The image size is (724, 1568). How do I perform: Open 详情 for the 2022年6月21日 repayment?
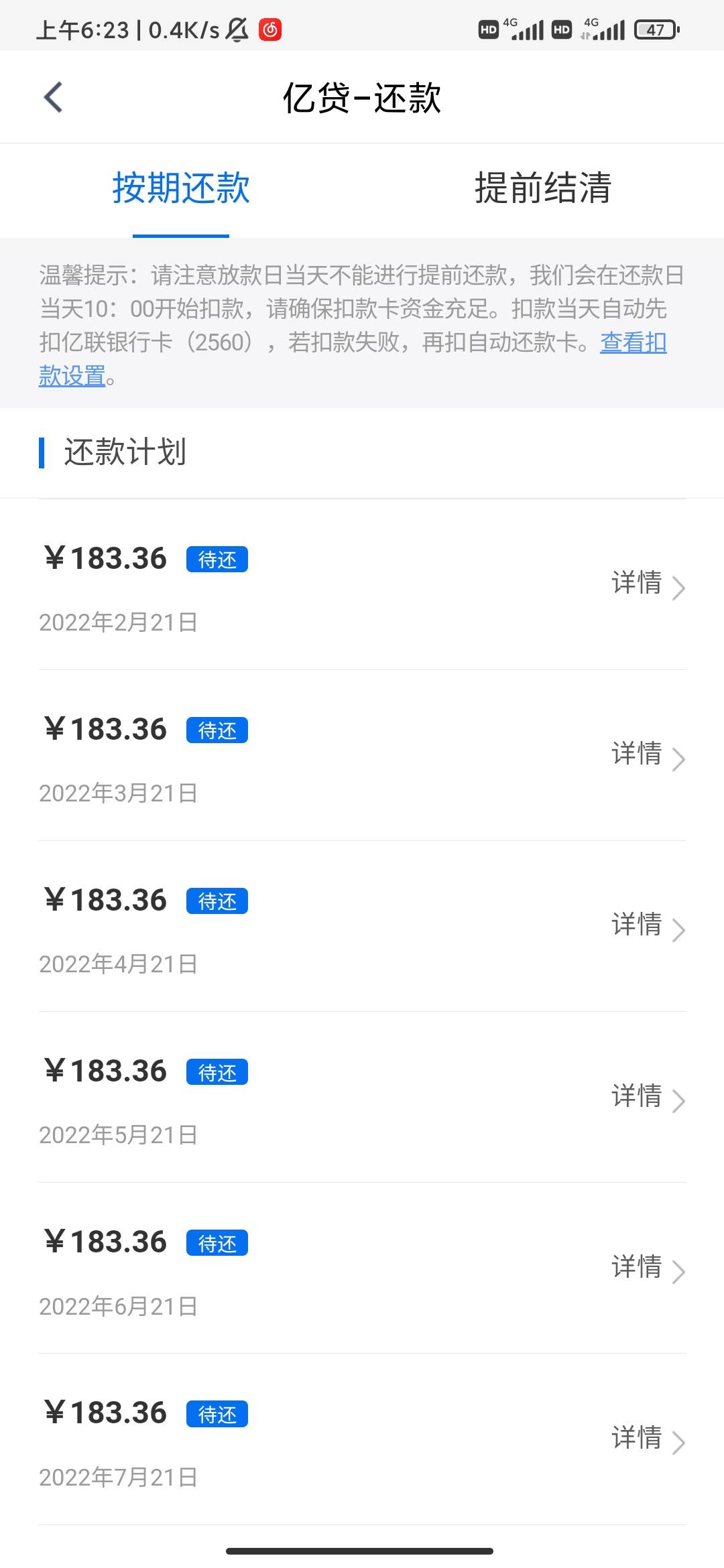coord(648,1268)
